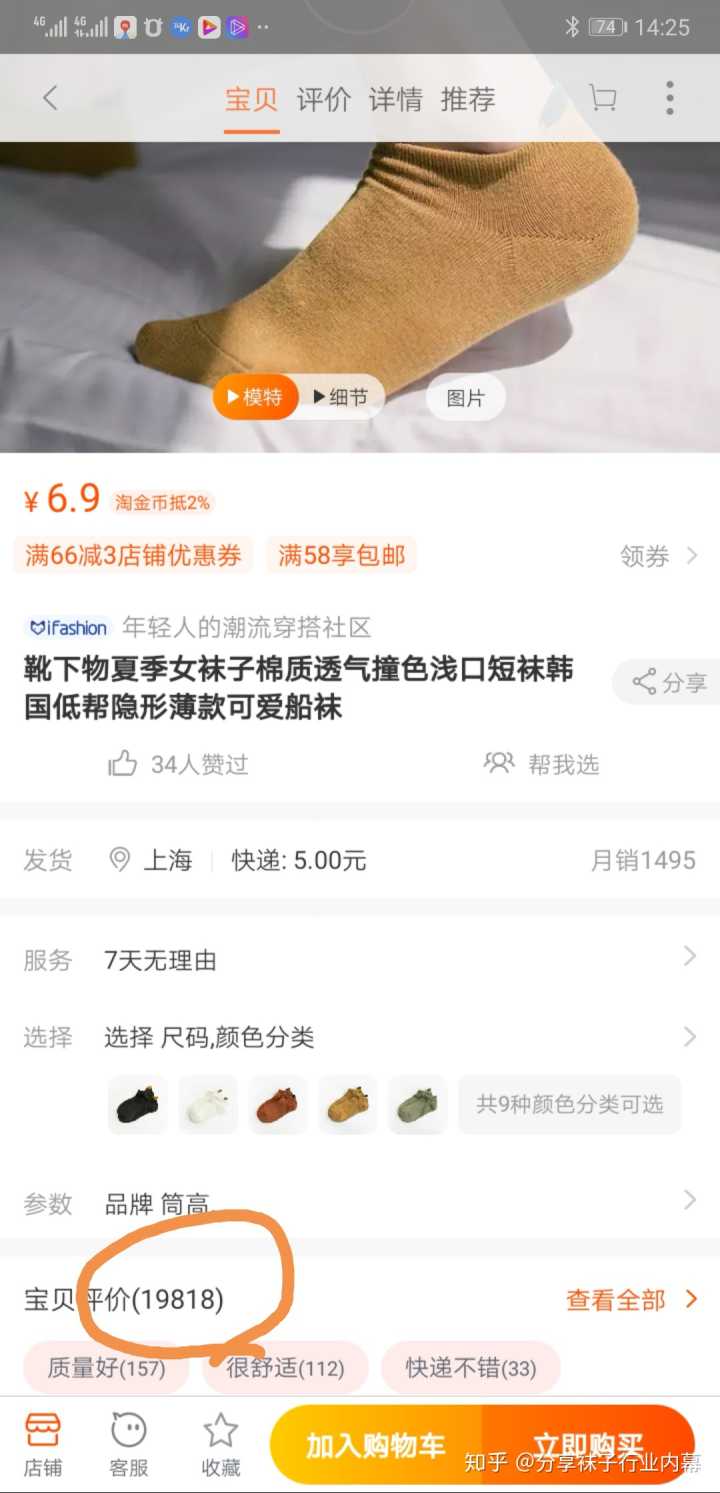Filter reviews by 质量好 chip
The width and height of the screenshot is (720, 1493).
click(106, 1367)
